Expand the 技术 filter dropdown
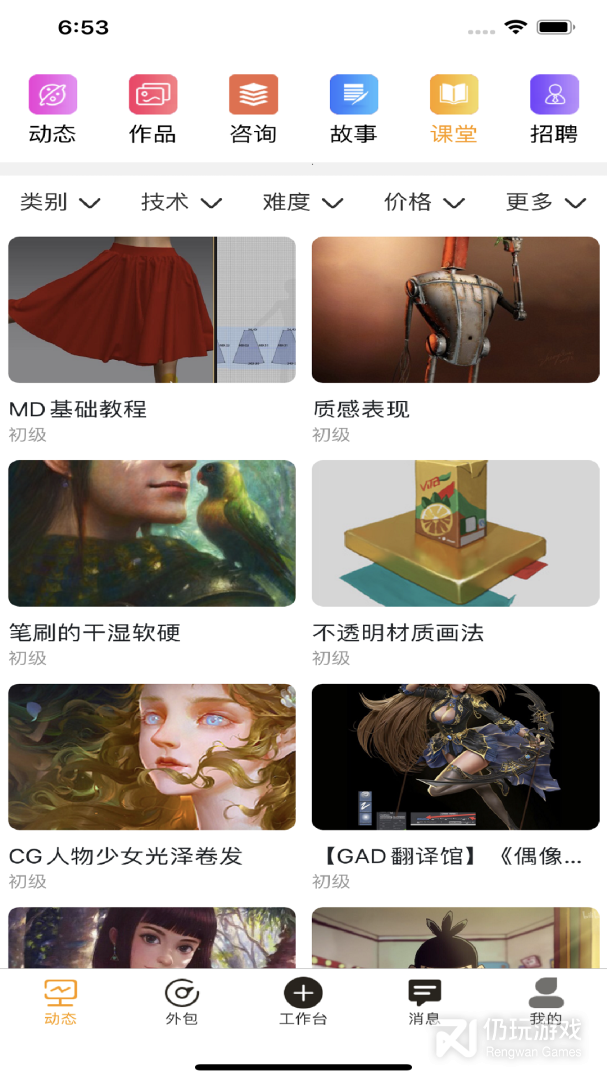This screenshot has height=1080, width=607. [x=181, y=202]
